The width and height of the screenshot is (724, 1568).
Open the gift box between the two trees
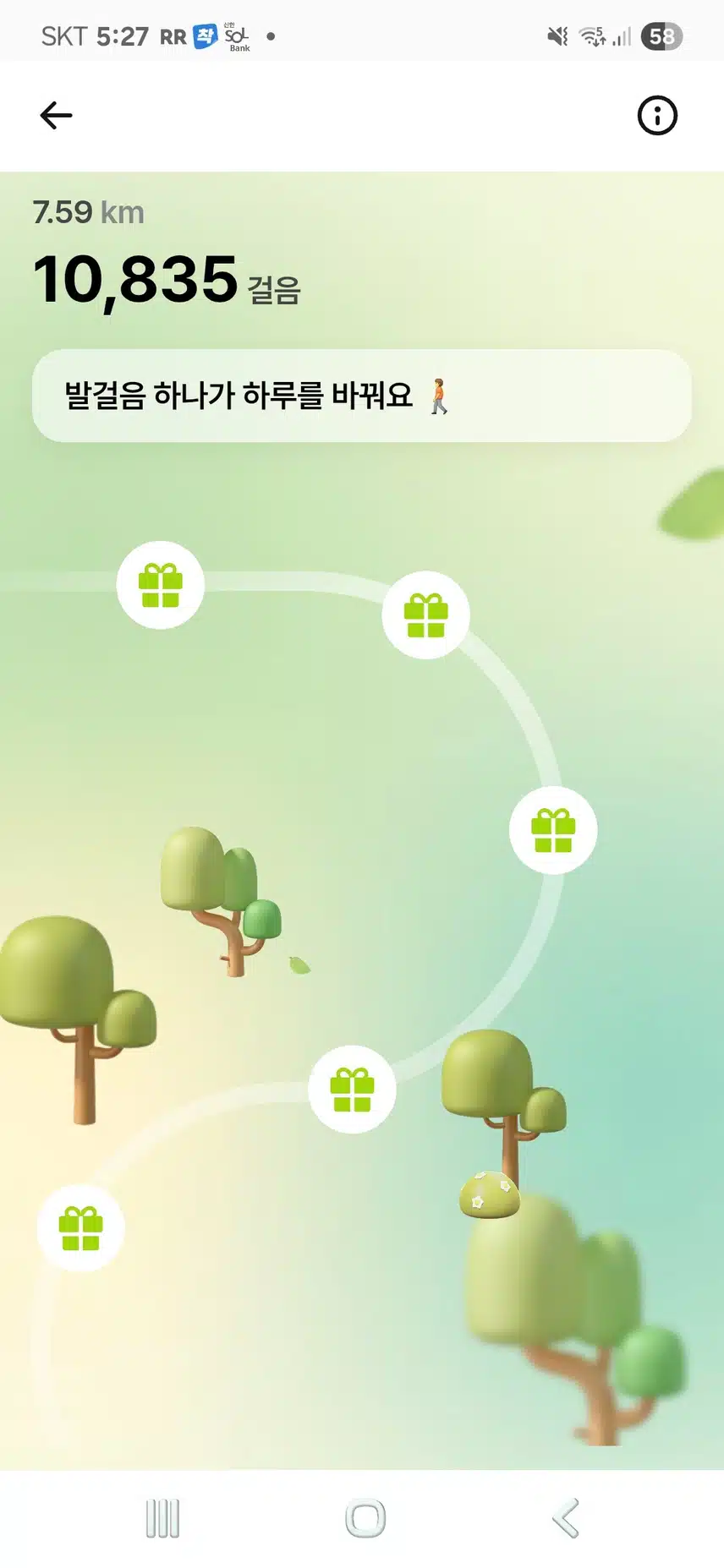point(352,1090)
